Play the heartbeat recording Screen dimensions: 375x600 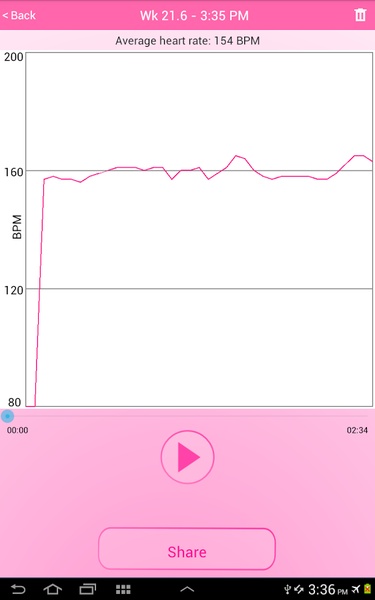[187, 457]
